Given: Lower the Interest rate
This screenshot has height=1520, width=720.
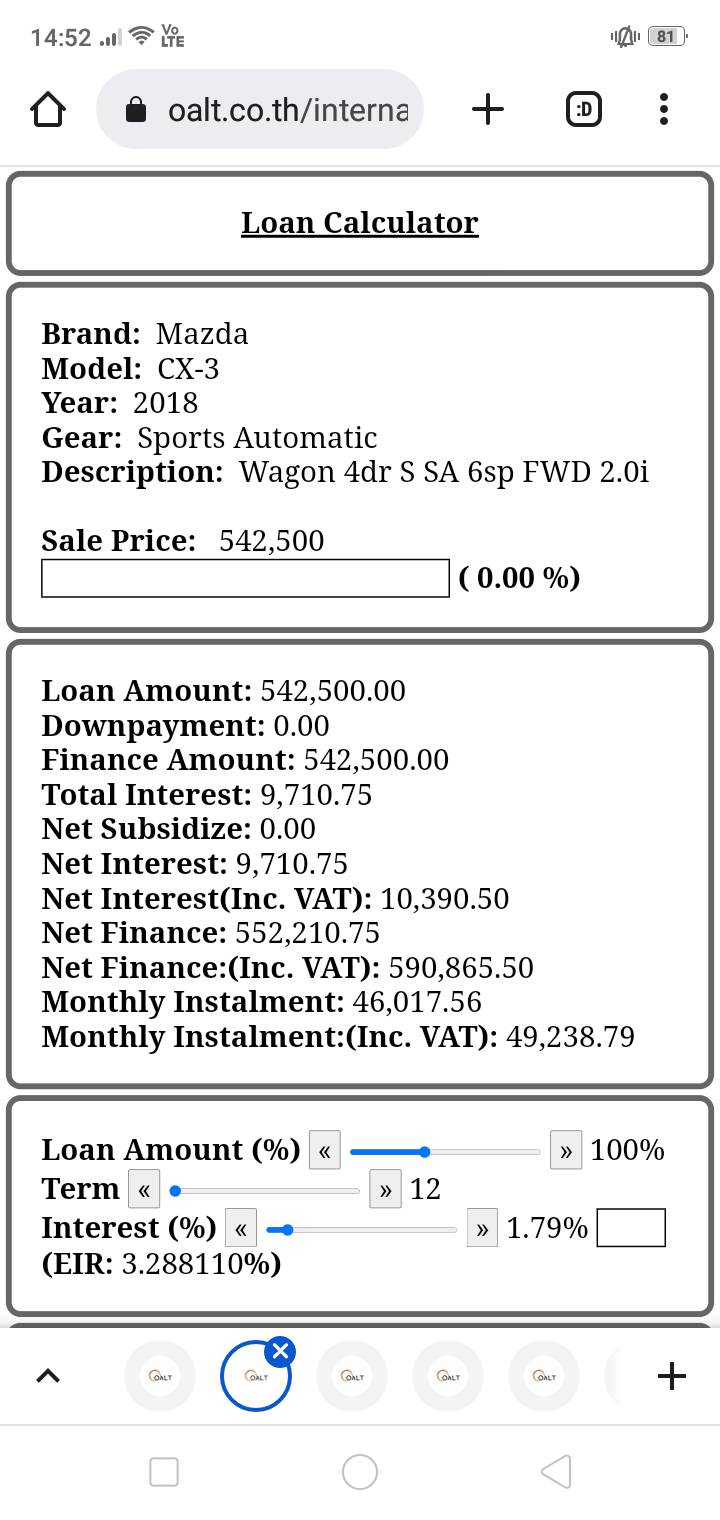Looking at the screenshot, I should (241, 1229).
